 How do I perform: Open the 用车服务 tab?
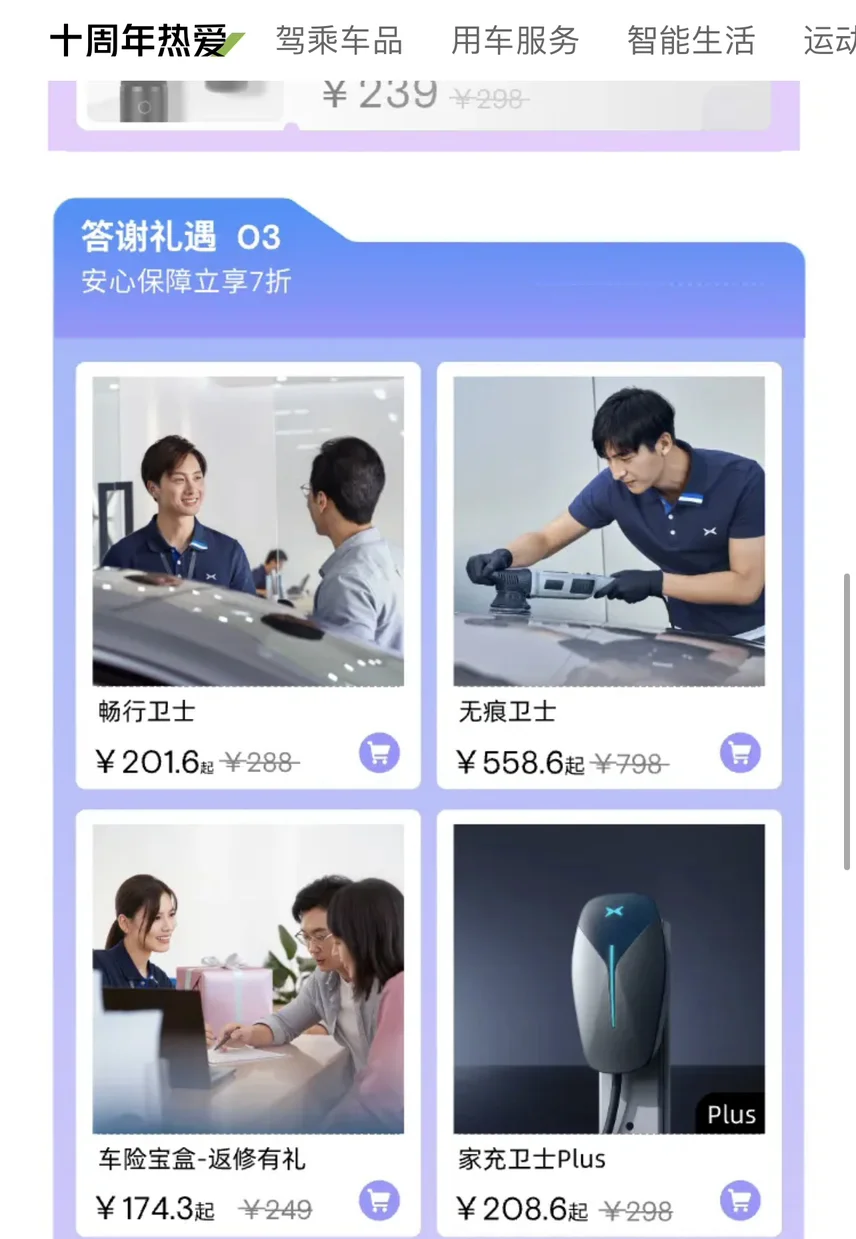pyautogui.click(x=514, y=41)
